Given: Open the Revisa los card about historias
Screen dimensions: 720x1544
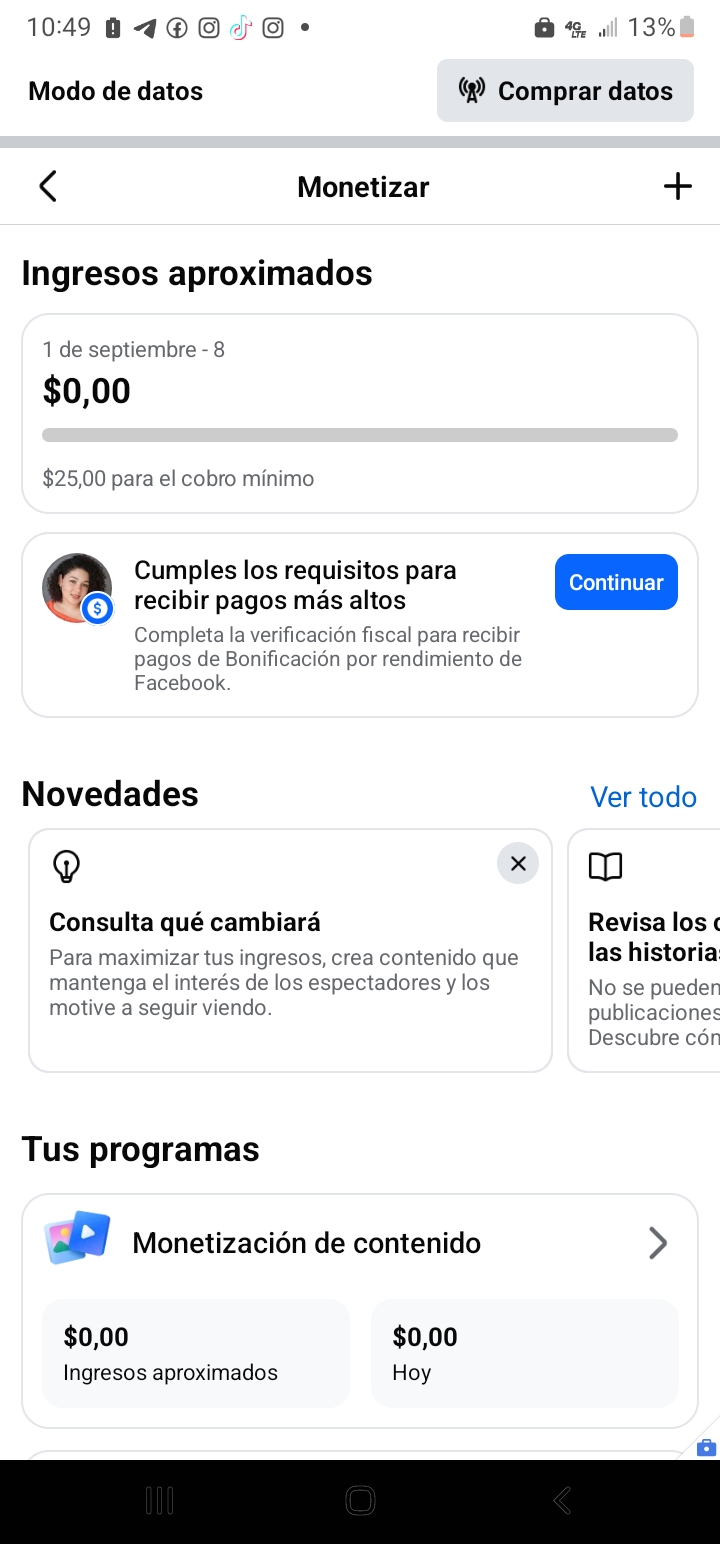Looking at the screenshot, I should 644,950.
